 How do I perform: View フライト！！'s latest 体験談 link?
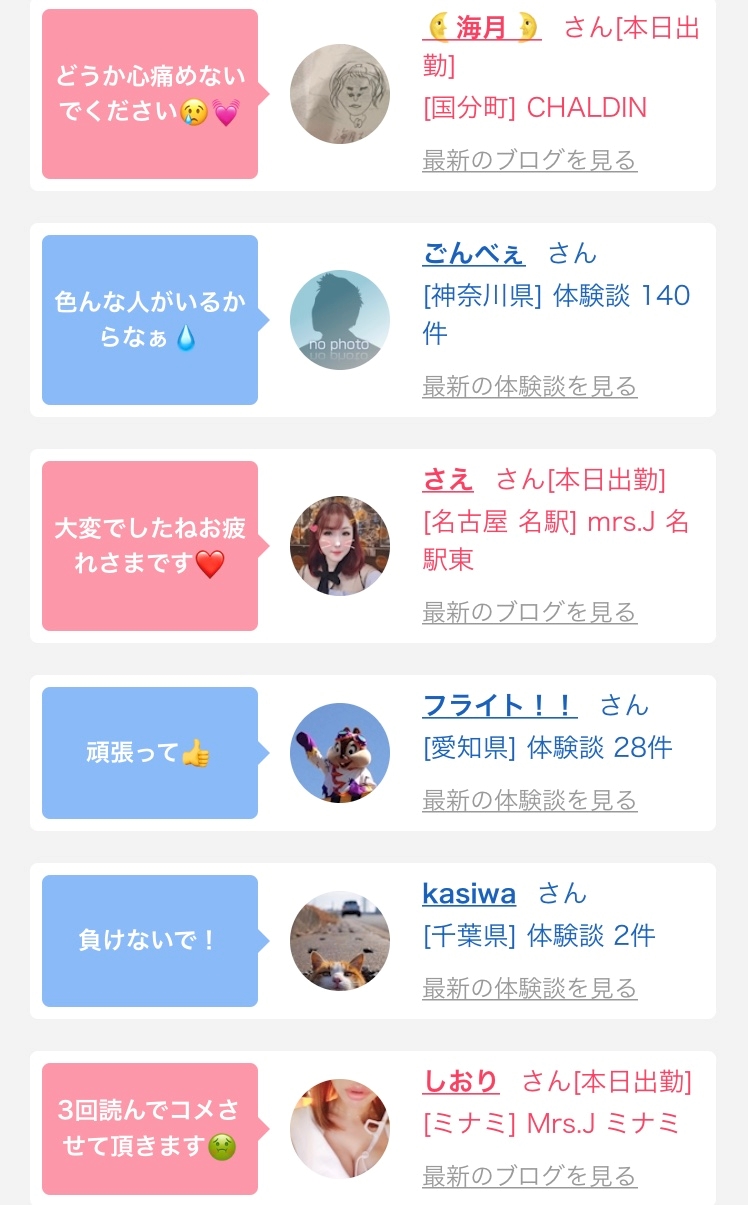tap(530, 800)
